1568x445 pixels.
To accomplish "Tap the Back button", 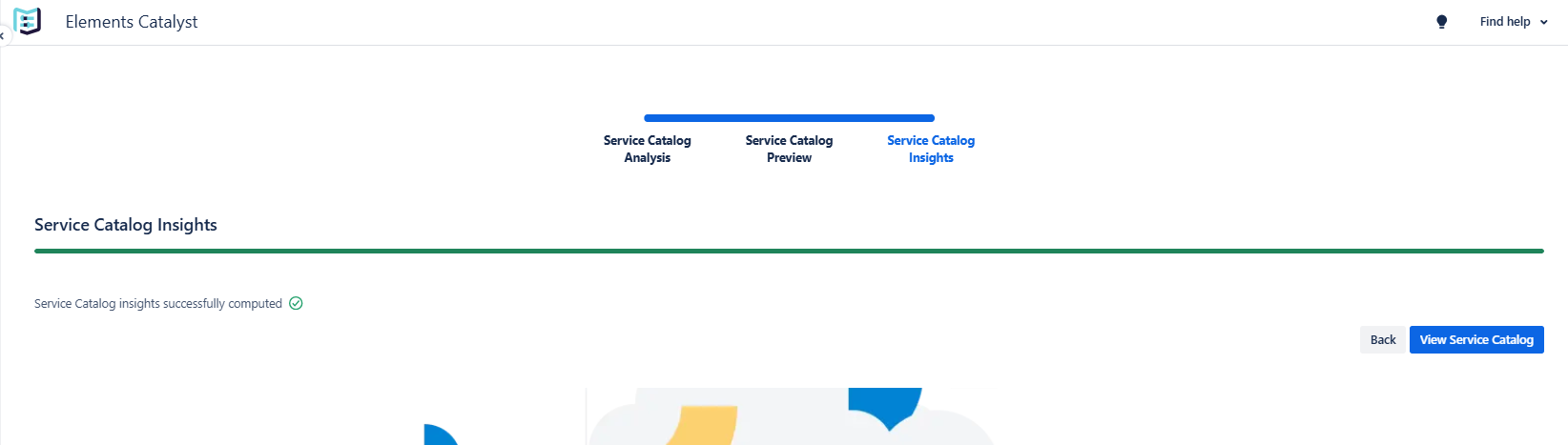I will 1382,340.
